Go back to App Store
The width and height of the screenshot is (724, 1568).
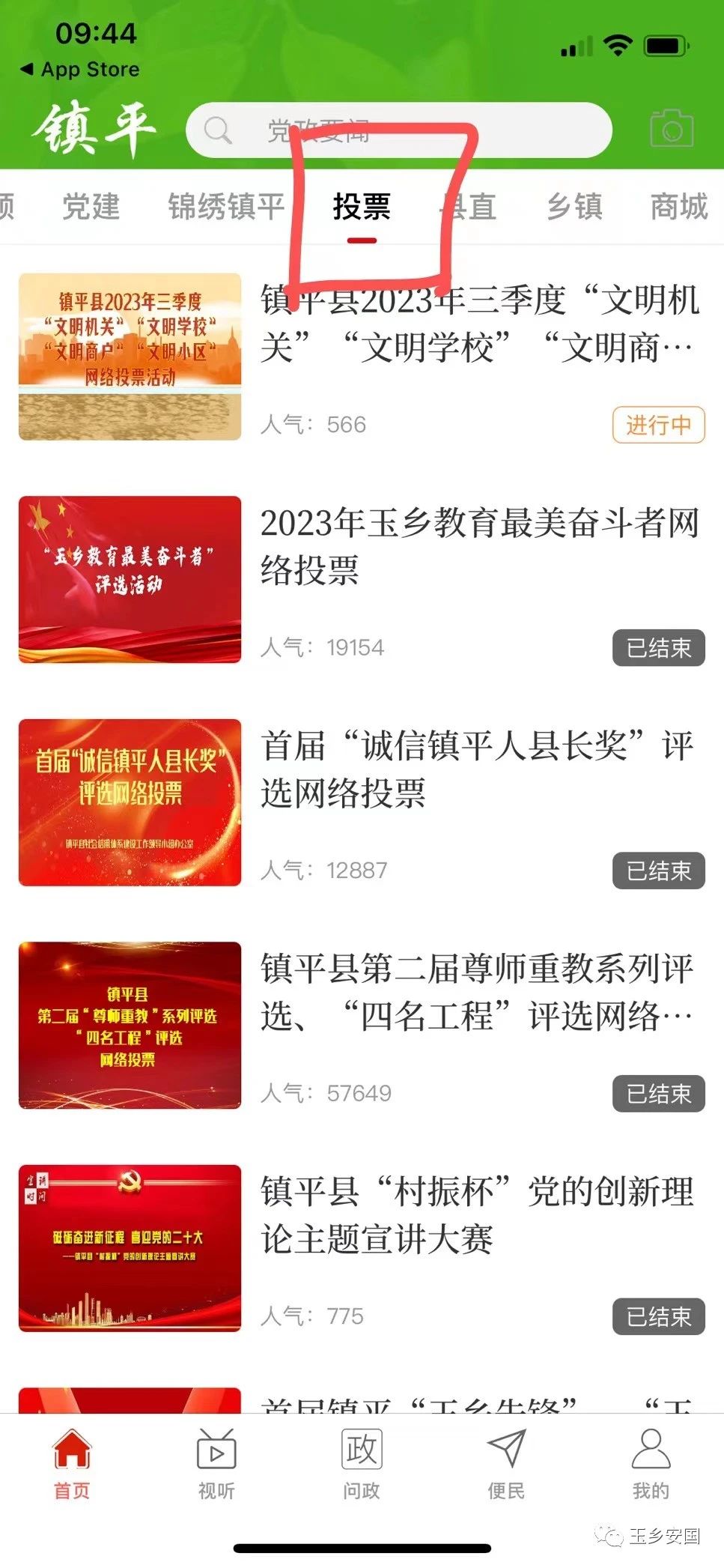(x=80, y=70)
